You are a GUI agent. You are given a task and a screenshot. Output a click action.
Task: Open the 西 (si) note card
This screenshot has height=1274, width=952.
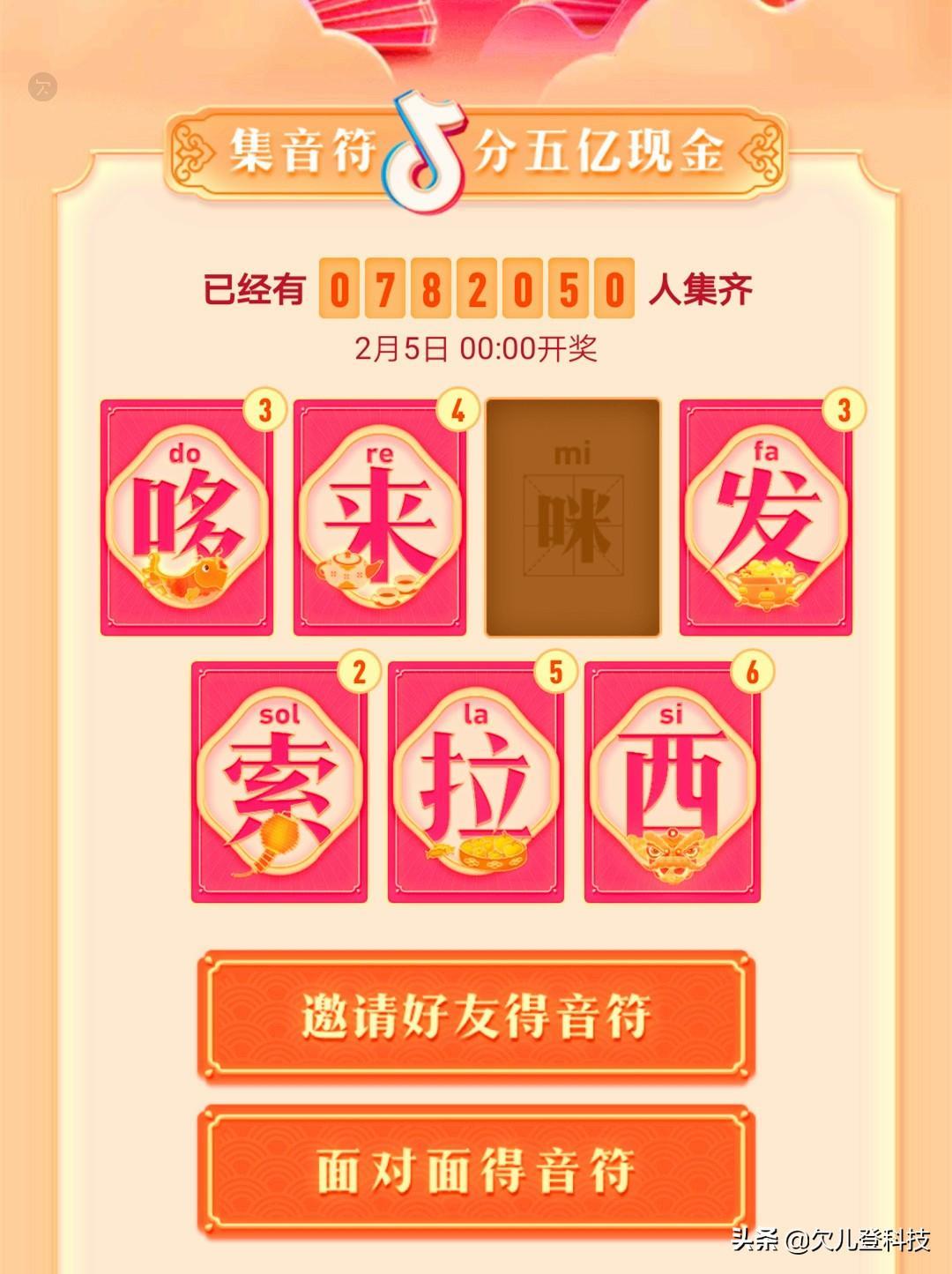(x=672, y=783)
